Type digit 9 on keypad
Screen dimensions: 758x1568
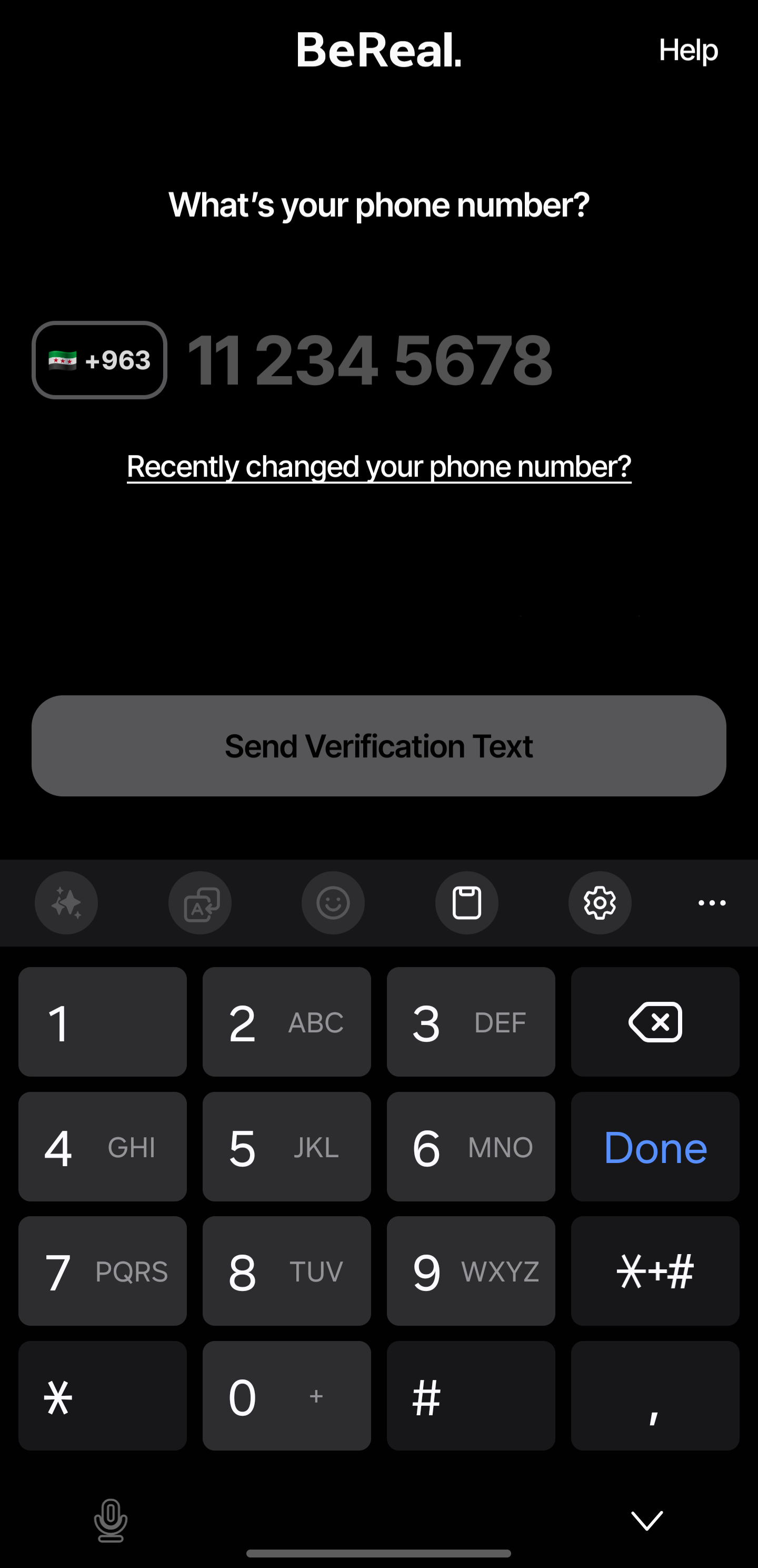471,1271
